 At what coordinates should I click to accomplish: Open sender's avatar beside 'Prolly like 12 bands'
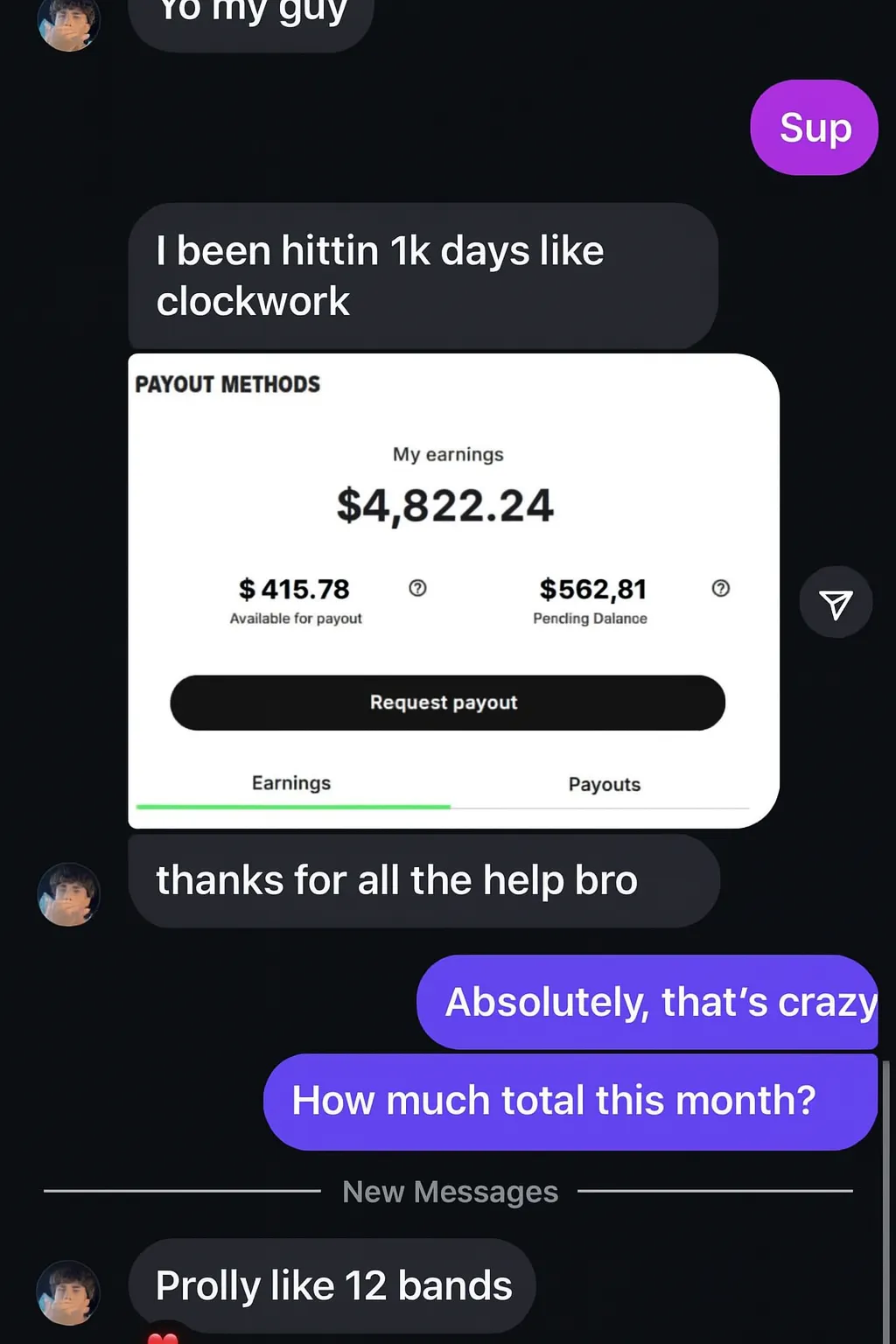click(68, 1291)
